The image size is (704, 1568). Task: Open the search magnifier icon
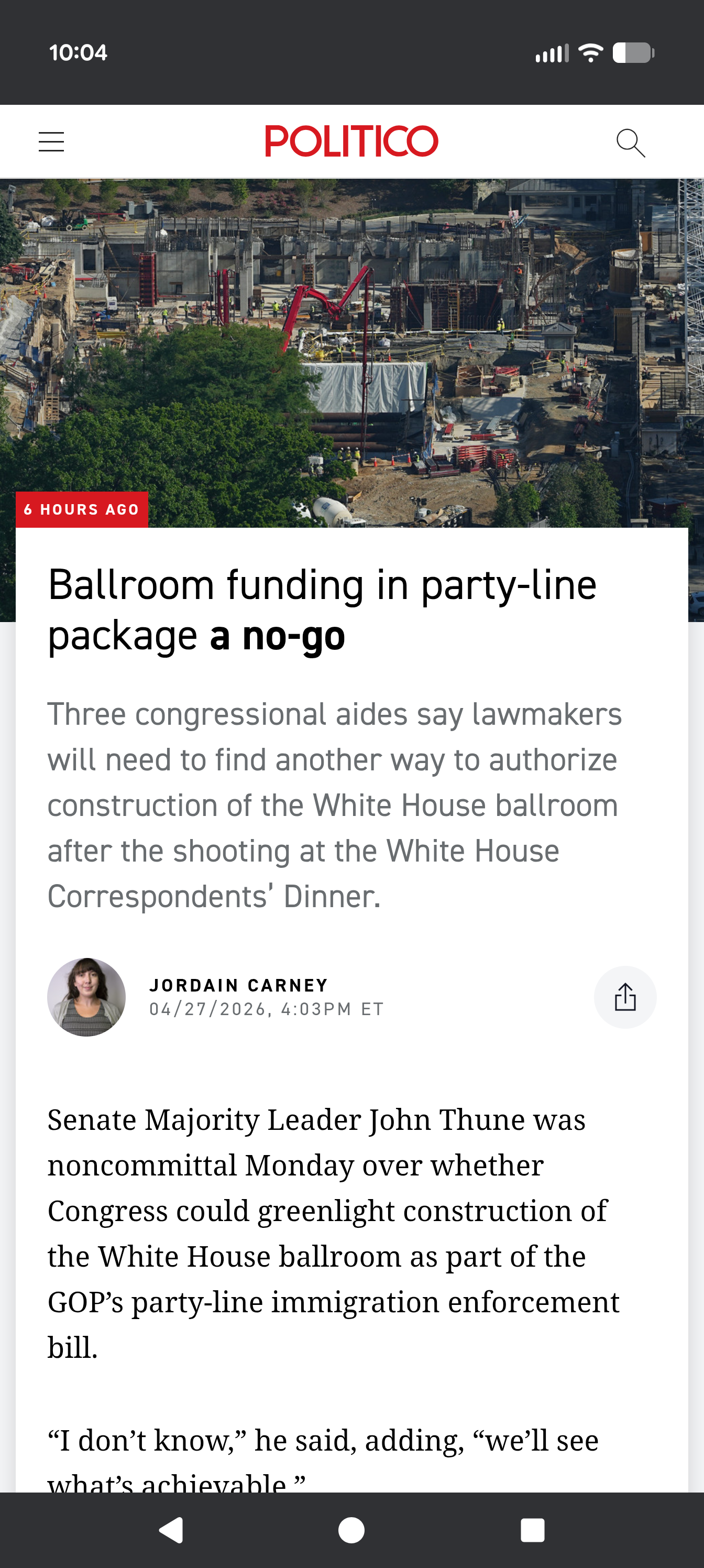coord(630,143)
